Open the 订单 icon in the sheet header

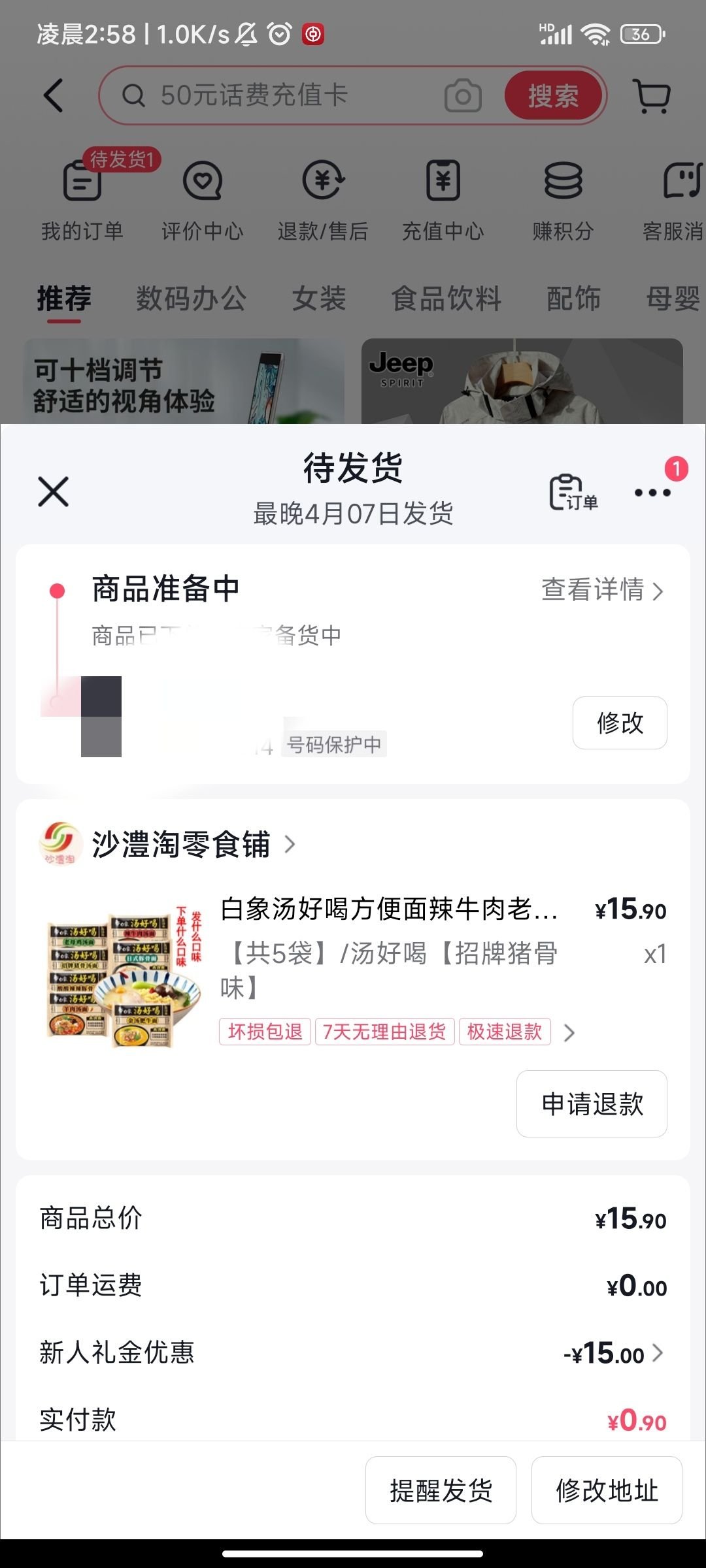tap(573, 492)
